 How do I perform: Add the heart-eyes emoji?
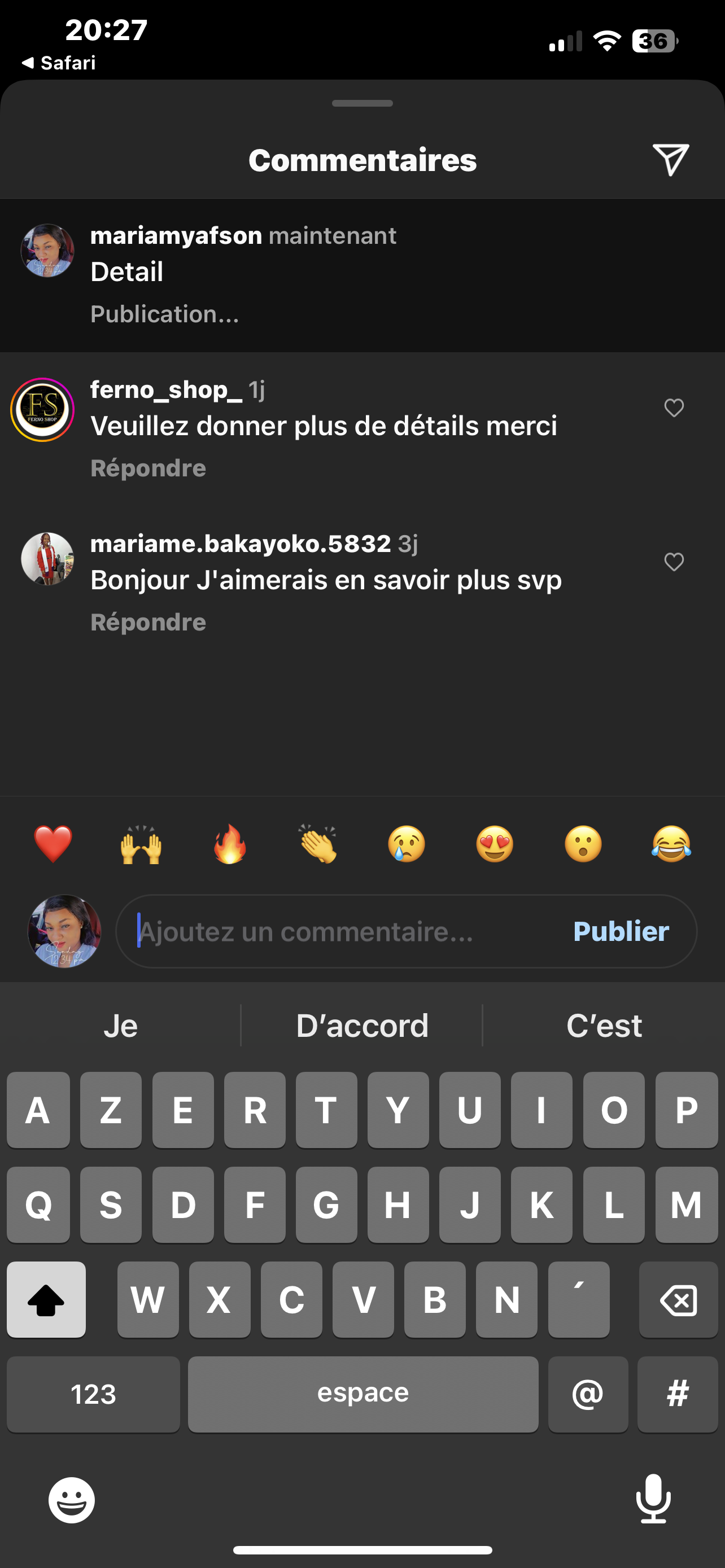(494, 844)
